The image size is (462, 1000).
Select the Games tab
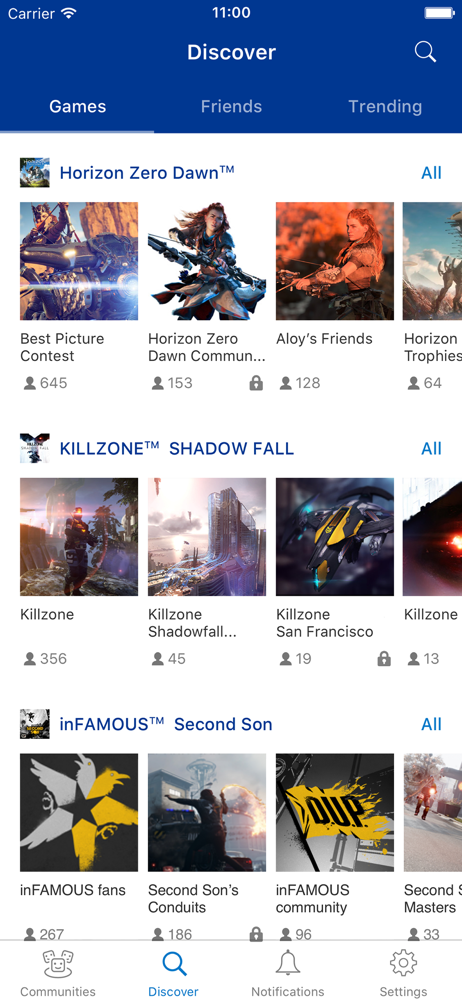[x=77, y=107]
